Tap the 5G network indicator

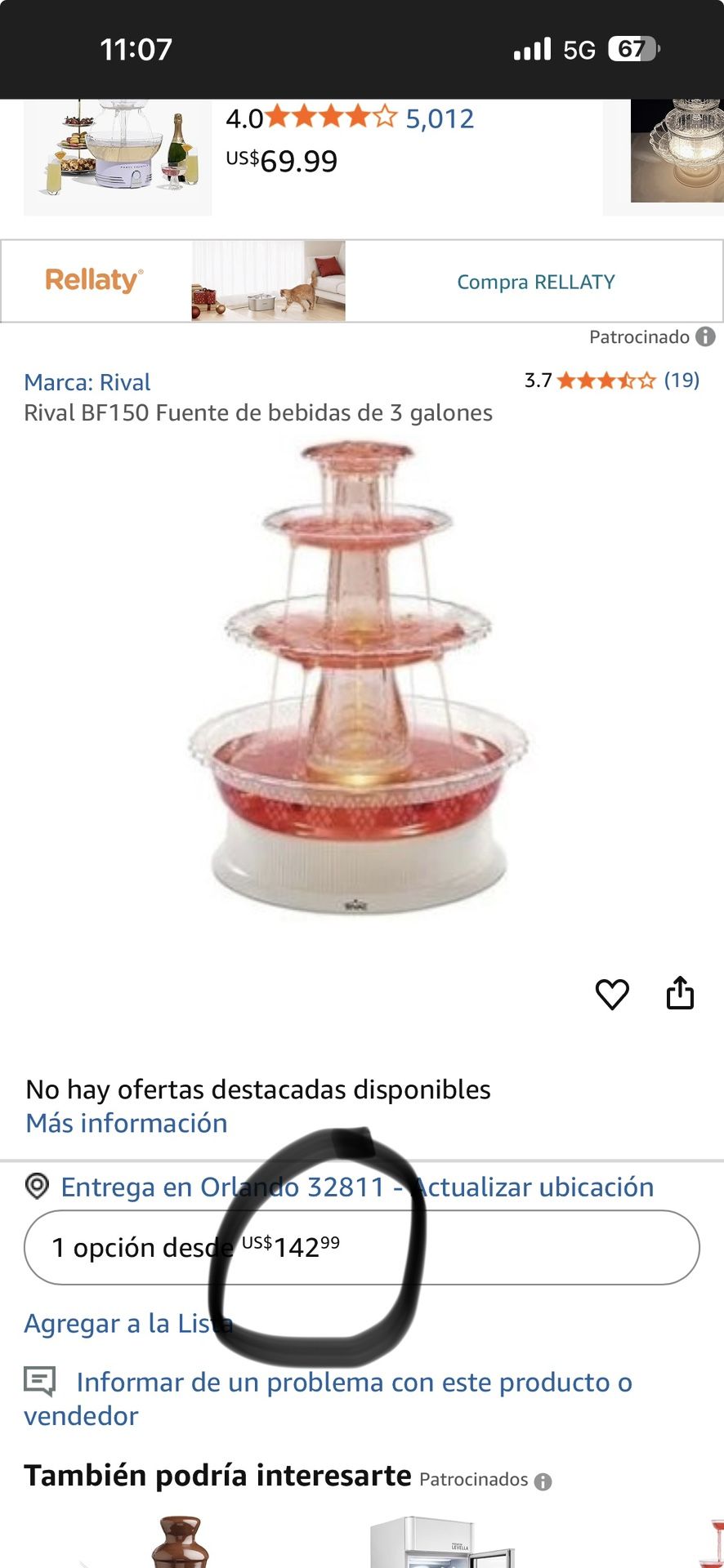tap(582, 49)
